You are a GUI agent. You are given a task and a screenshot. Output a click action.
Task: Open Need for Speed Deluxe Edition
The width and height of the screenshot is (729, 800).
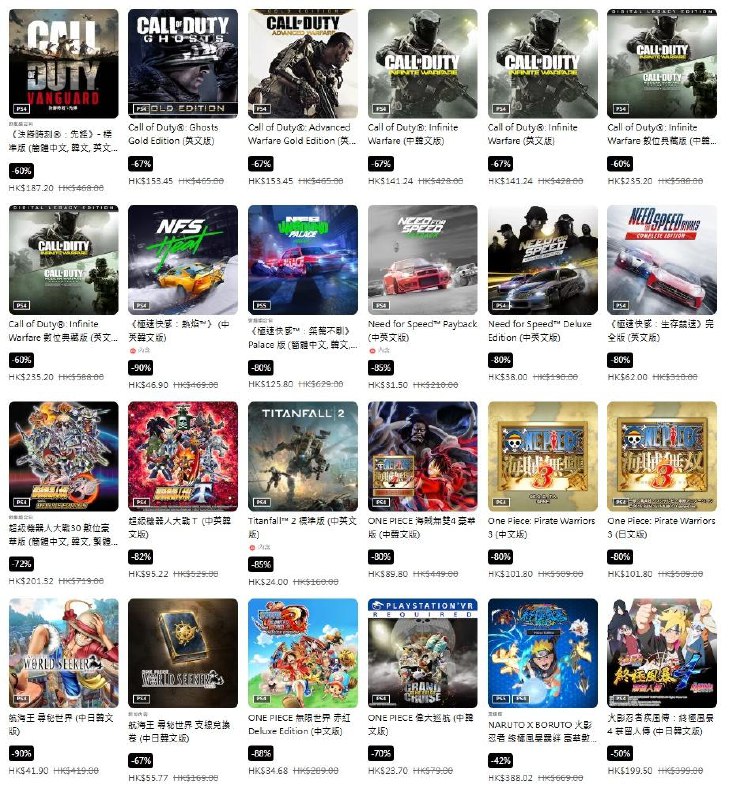(x=543, y=260)
